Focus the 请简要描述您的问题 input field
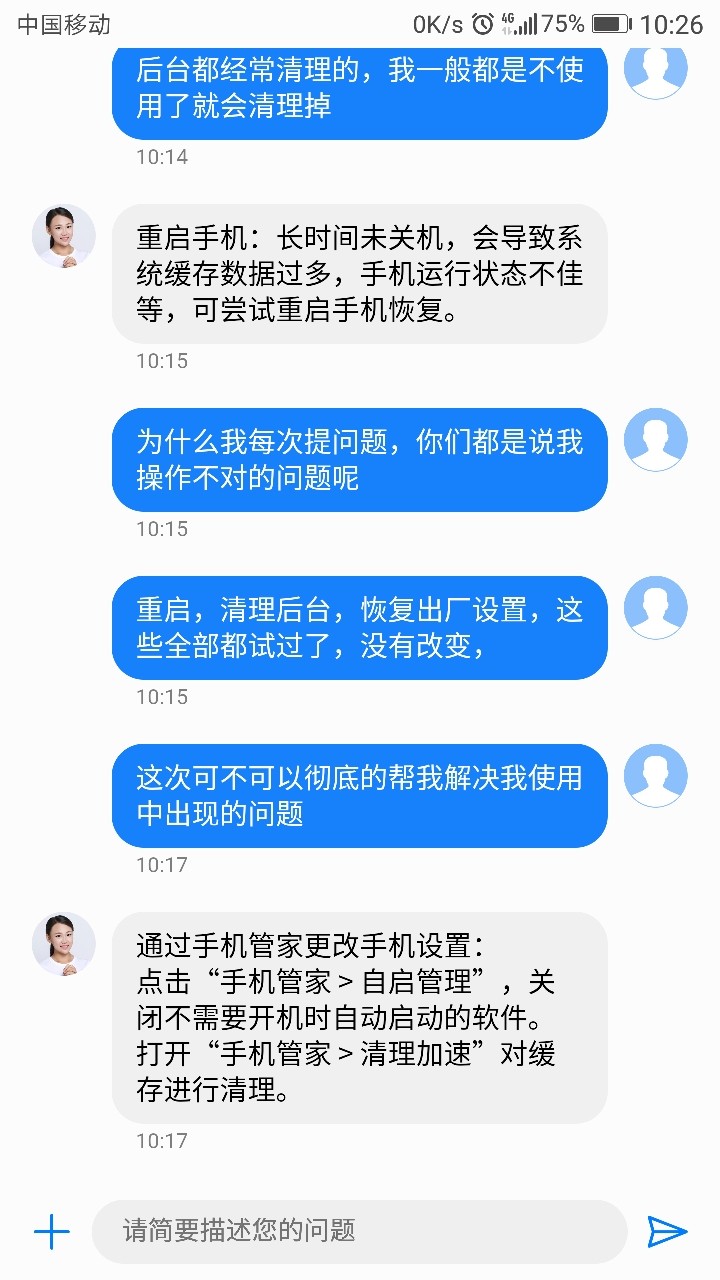Screen dimensions: 720x1280 point(359,1231)
